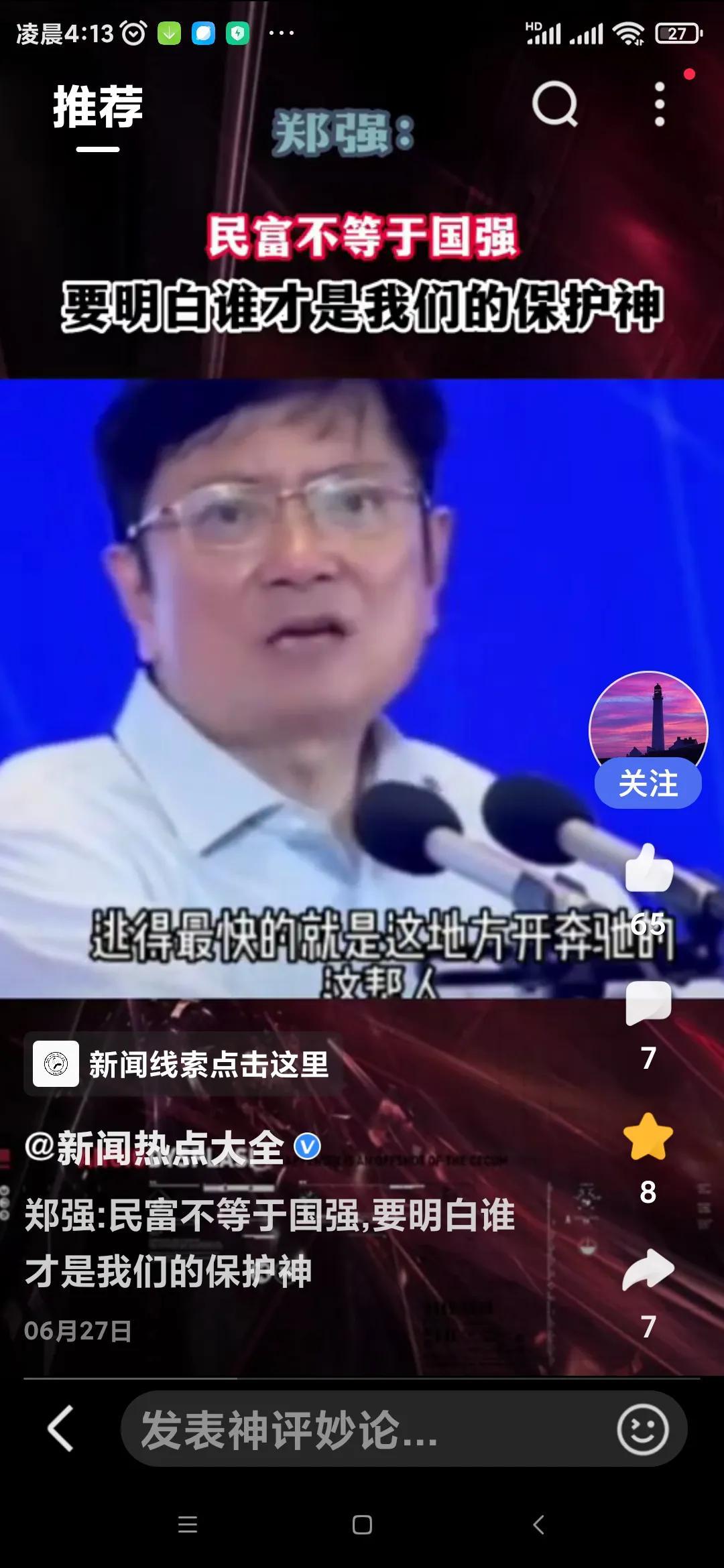Open the search magnifier icon

click(x=555, y=105)
